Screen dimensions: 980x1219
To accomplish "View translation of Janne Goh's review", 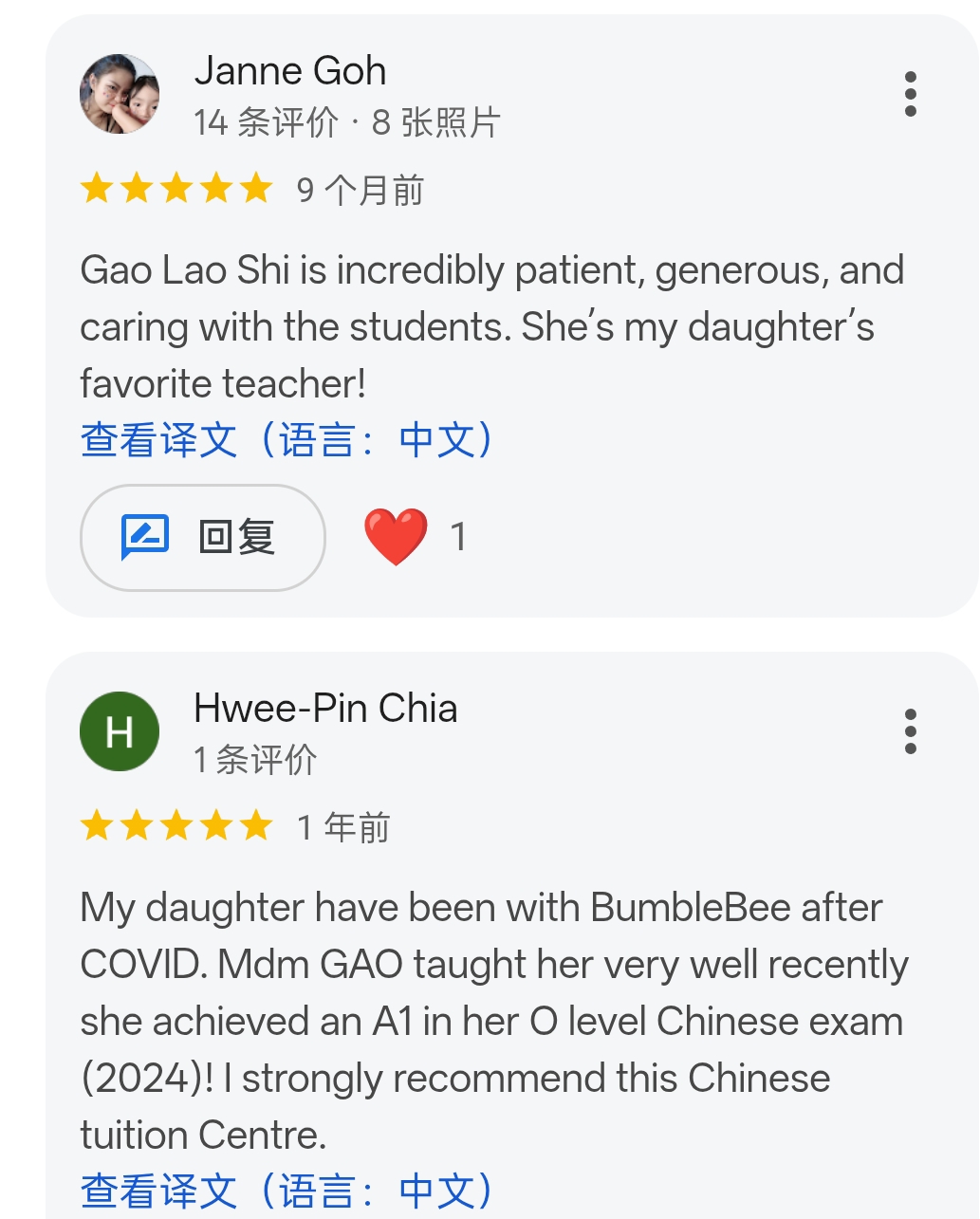I will pyautogui.click(x=287, y=440).
